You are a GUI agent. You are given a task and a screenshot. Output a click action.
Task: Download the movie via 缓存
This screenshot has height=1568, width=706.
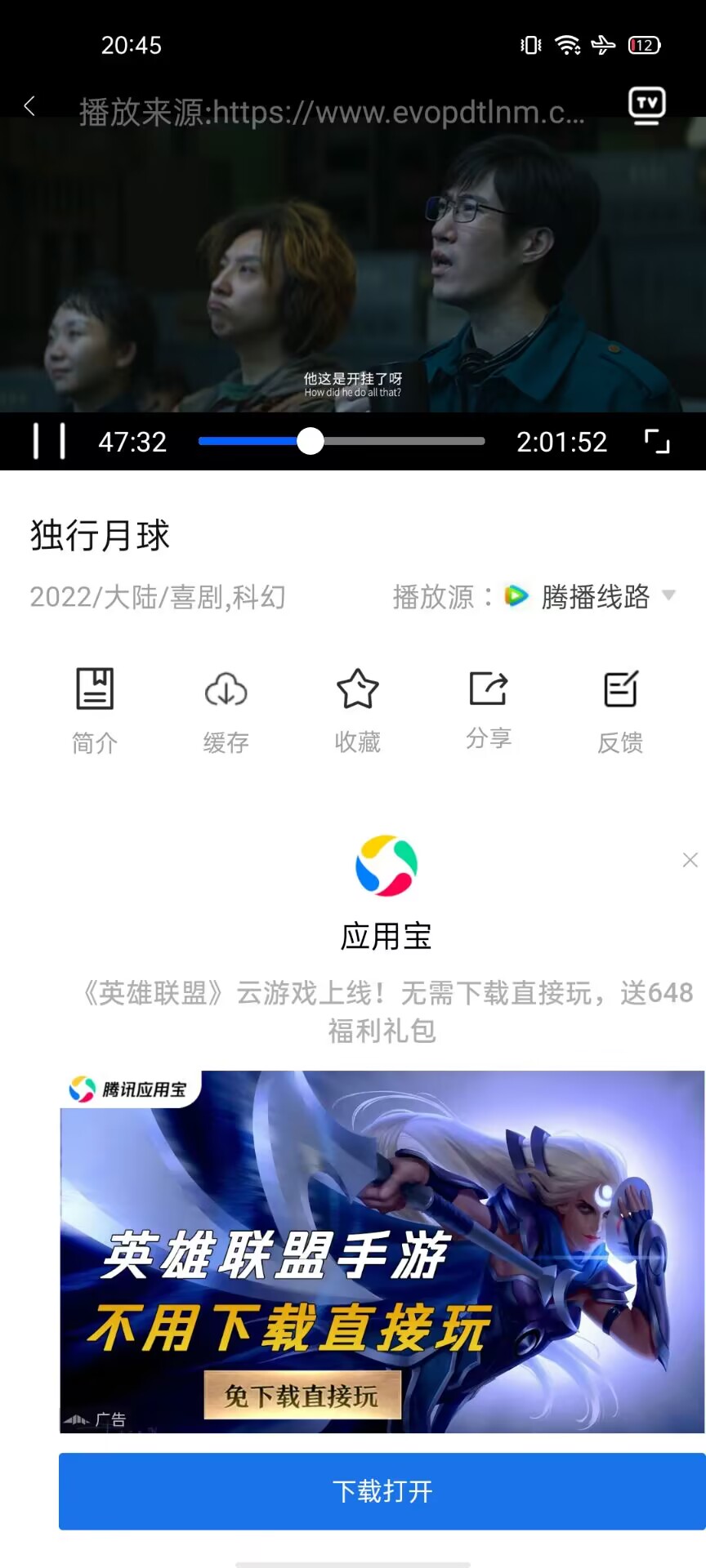point(226,709)
